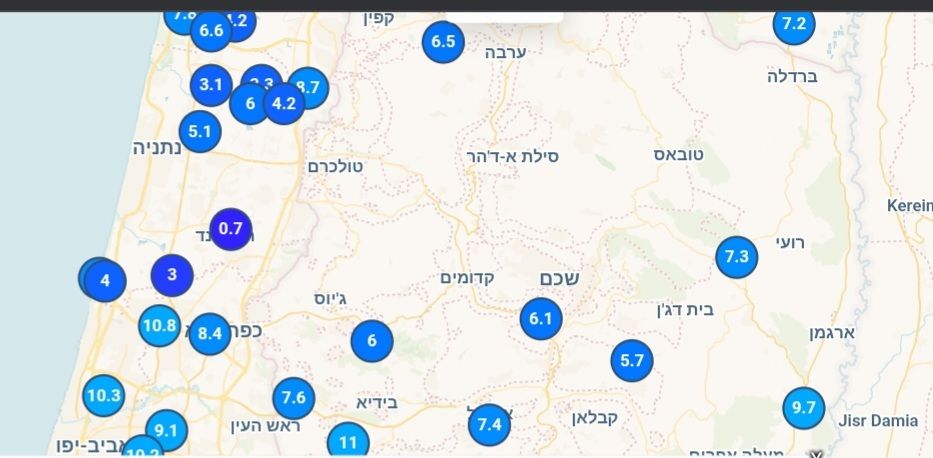Tap the dark blue 0.7 marker

click(x=231, y=229)
